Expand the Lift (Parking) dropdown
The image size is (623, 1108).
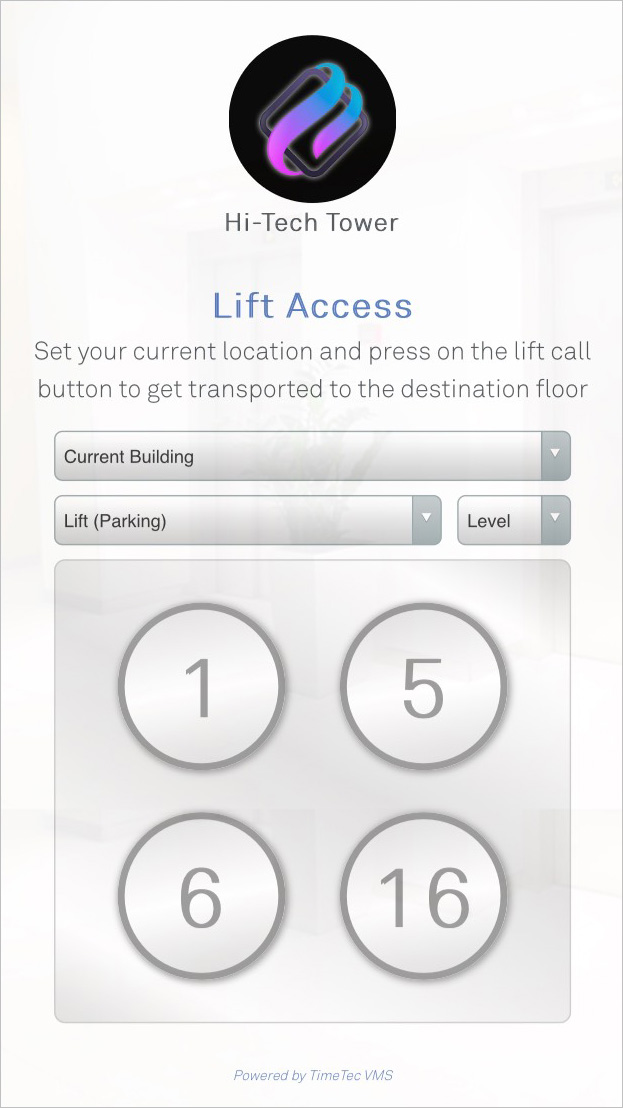(248, 520)
